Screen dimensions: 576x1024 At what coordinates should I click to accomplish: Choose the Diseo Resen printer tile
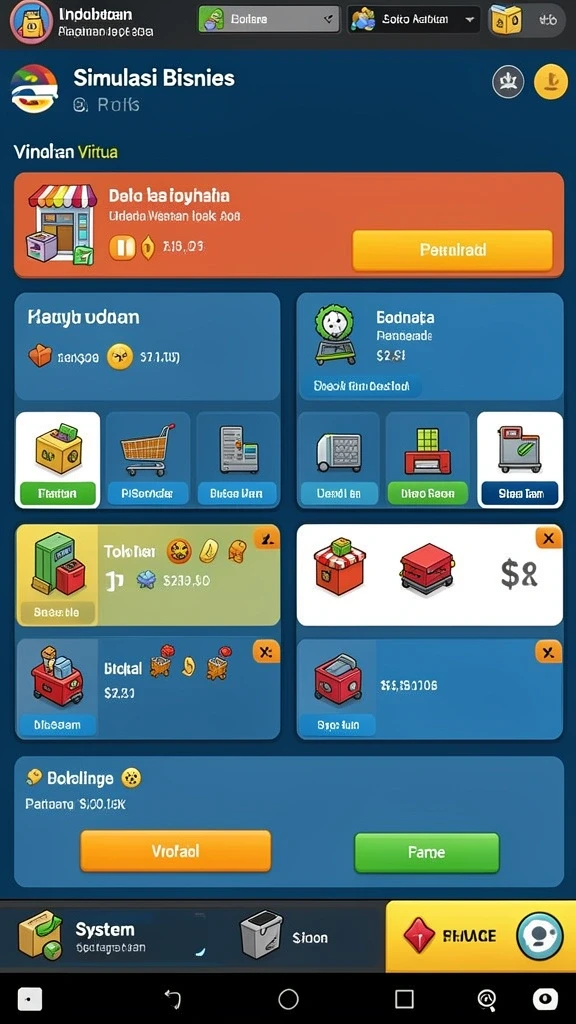pos(428,460)
